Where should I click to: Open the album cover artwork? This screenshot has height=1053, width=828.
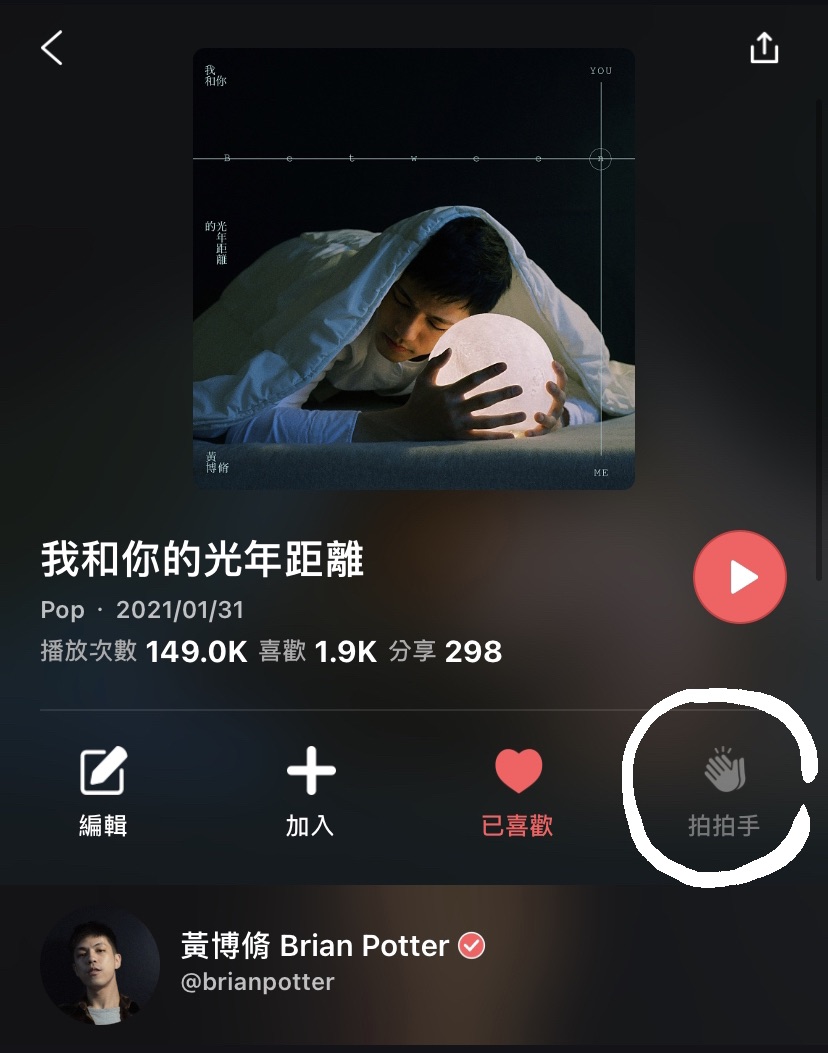[x=414, y=269]
